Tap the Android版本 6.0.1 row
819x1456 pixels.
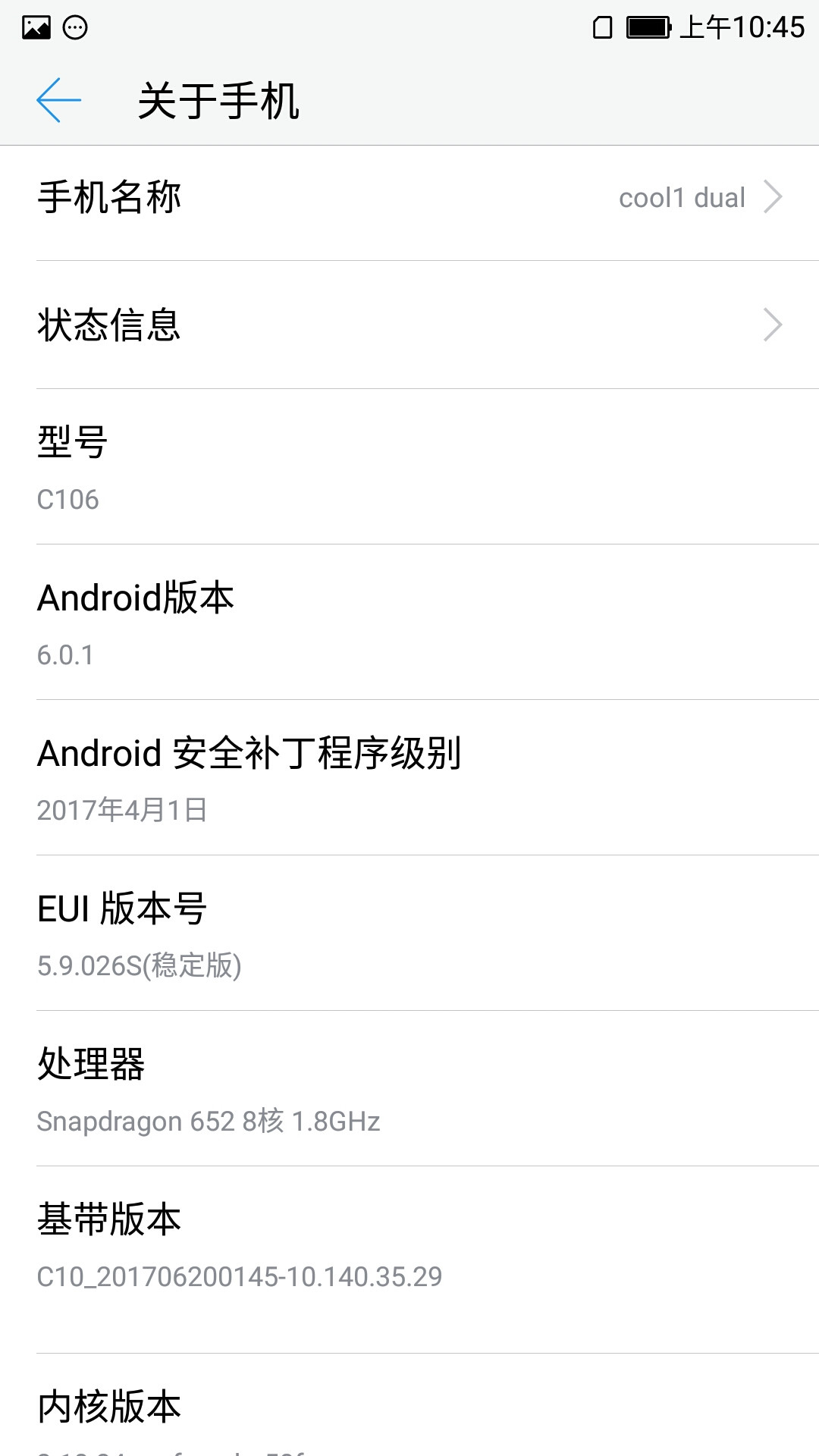[409, 623]
